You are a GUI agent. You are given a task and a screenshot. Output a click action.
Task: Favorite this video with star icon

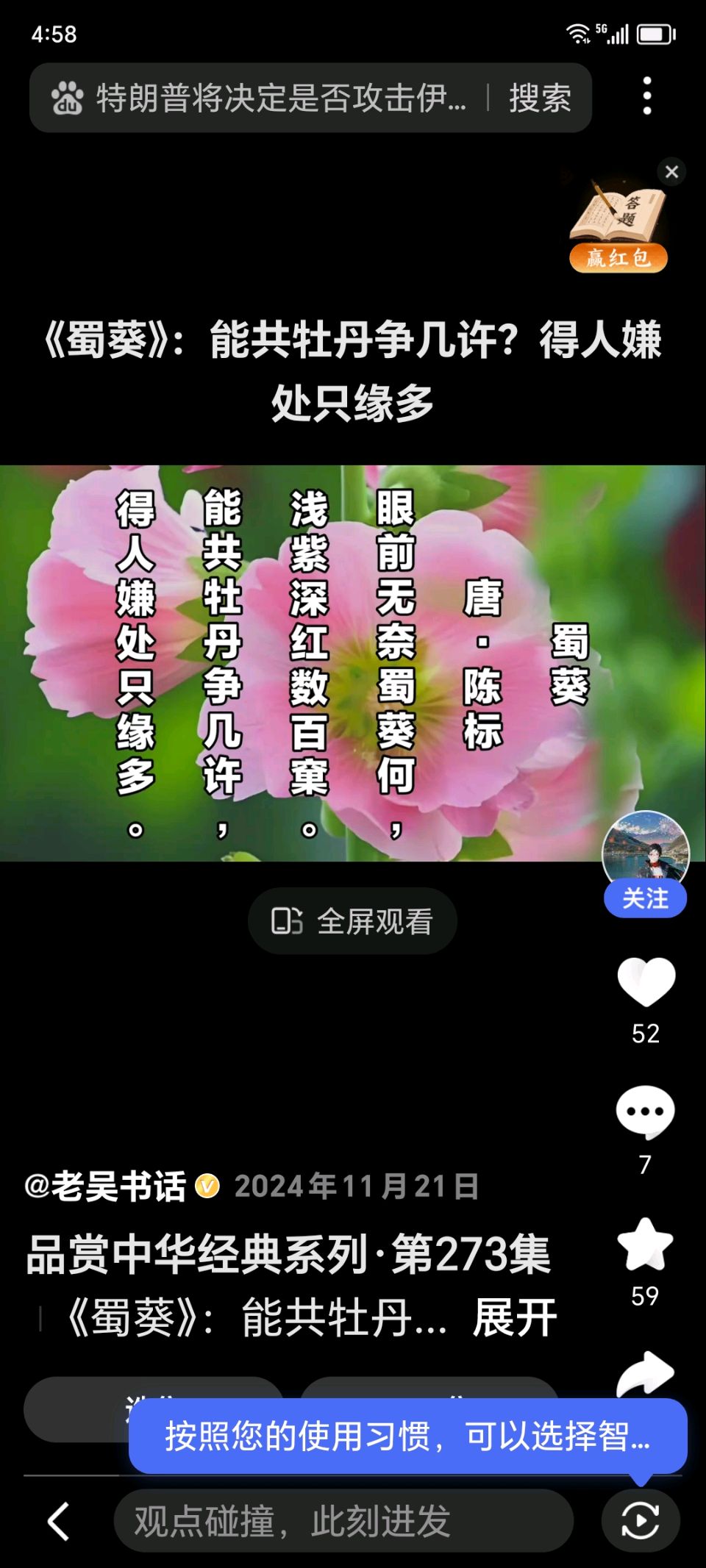(645, 1245)
